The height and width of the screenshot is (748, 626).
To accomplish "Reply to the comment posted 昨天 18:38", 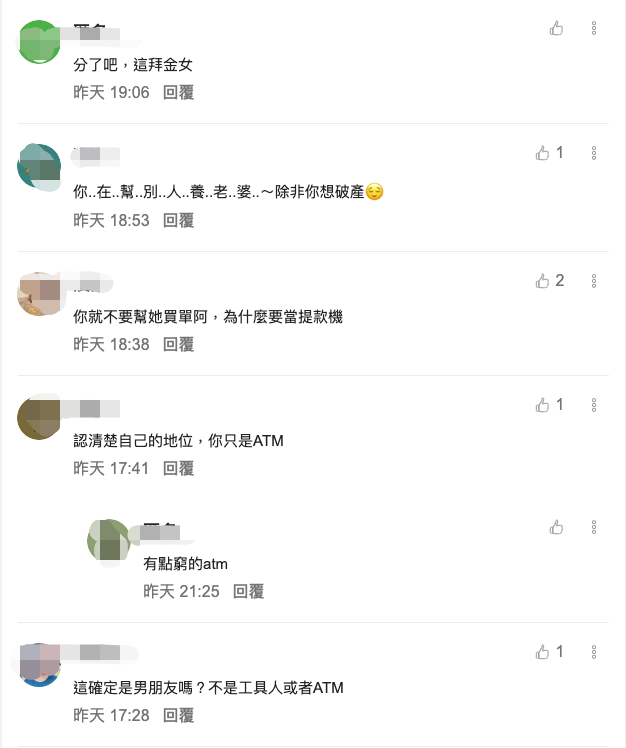I will tap(178, 344).
